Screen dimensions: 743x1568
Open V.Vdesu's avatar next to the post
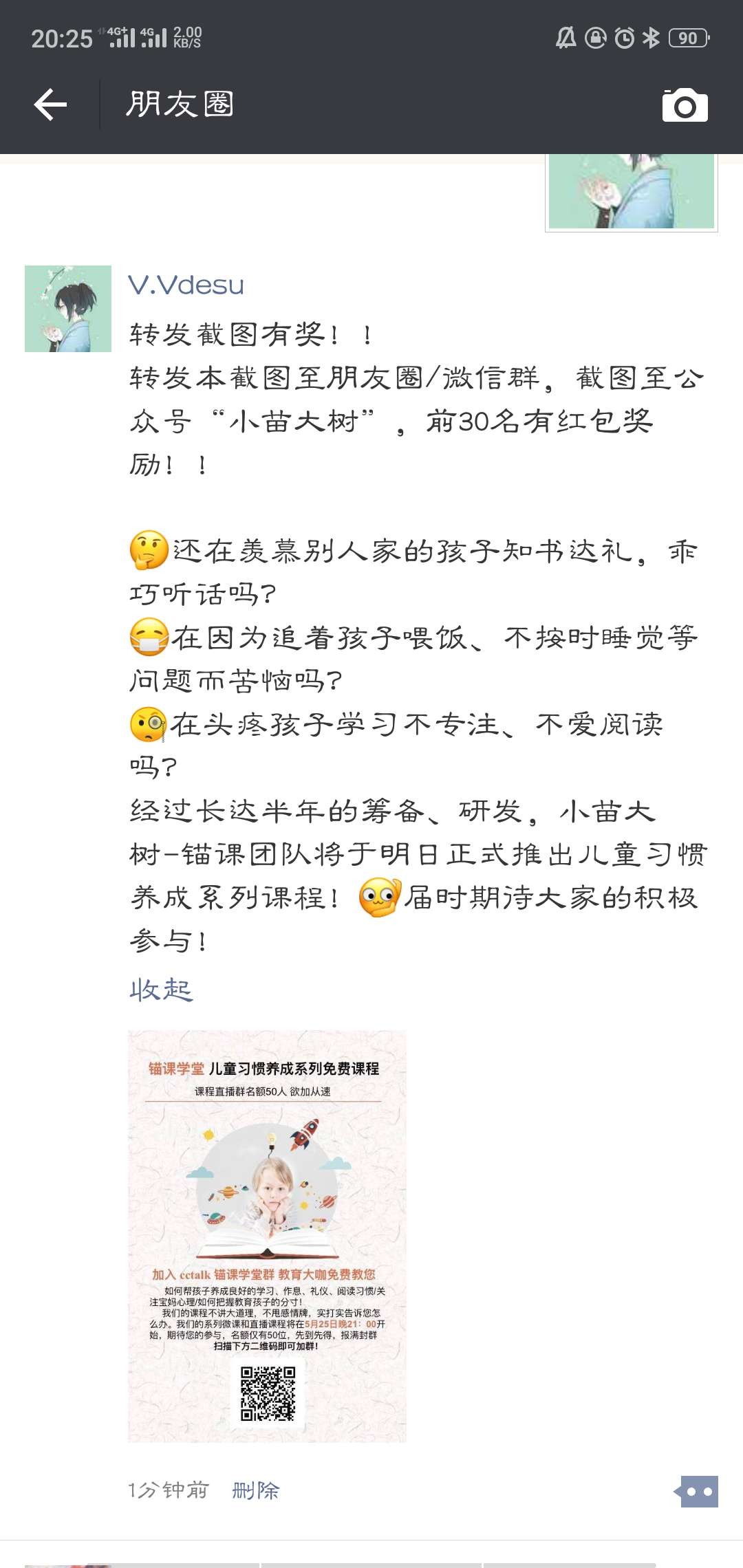point(68,309)
